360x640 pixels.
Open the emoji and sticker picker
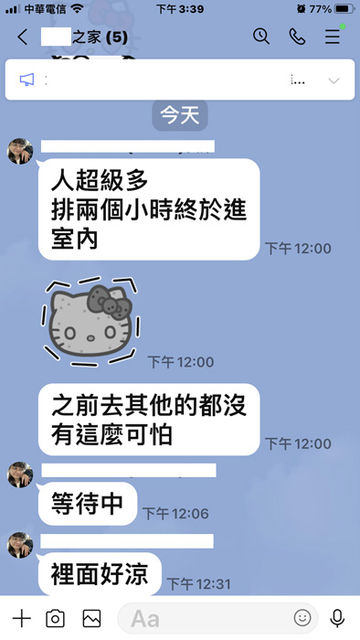pos(302,618)
